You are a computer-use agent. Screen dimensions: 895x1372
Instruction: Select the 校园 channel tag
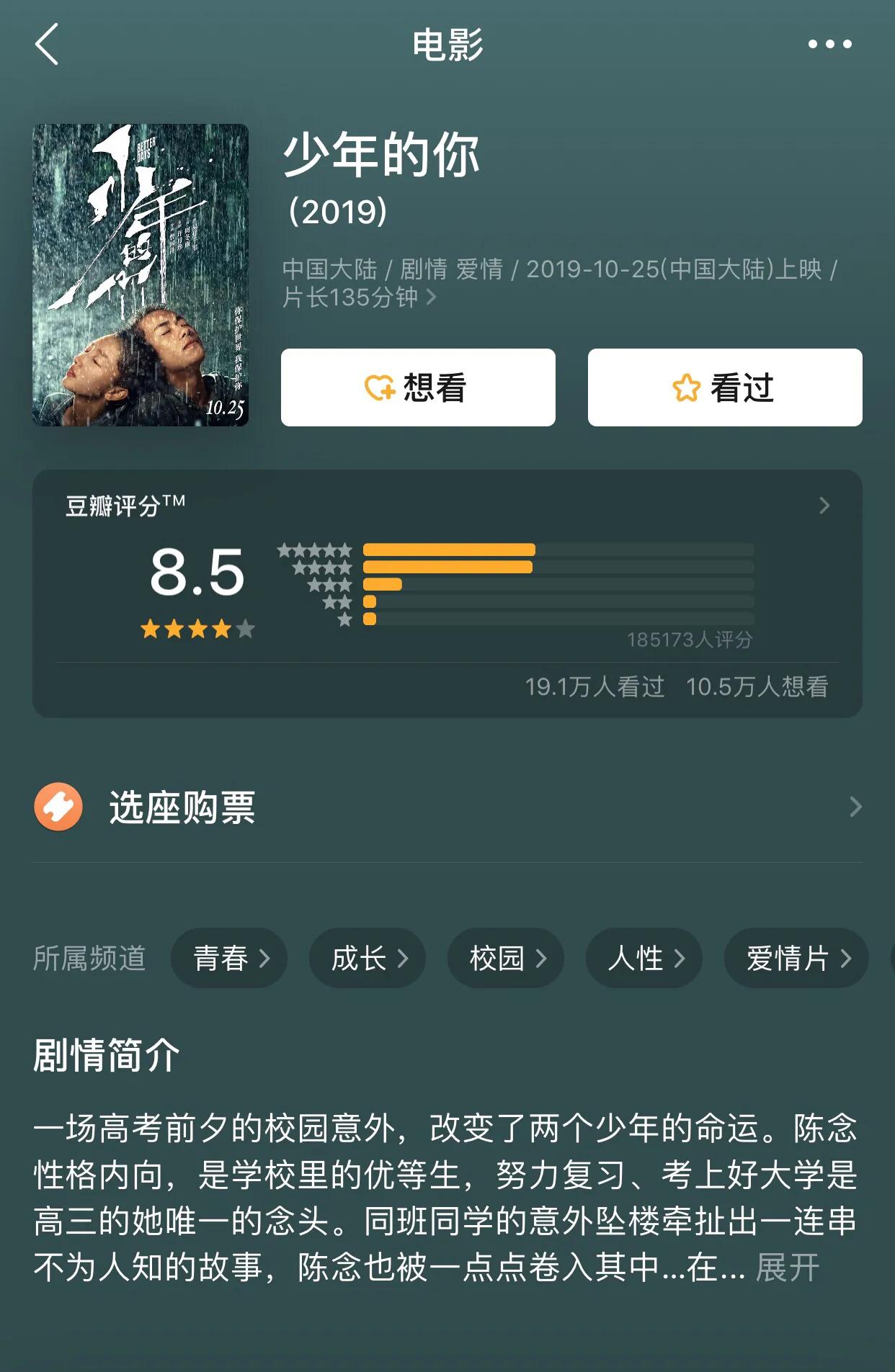click(504, 957)
